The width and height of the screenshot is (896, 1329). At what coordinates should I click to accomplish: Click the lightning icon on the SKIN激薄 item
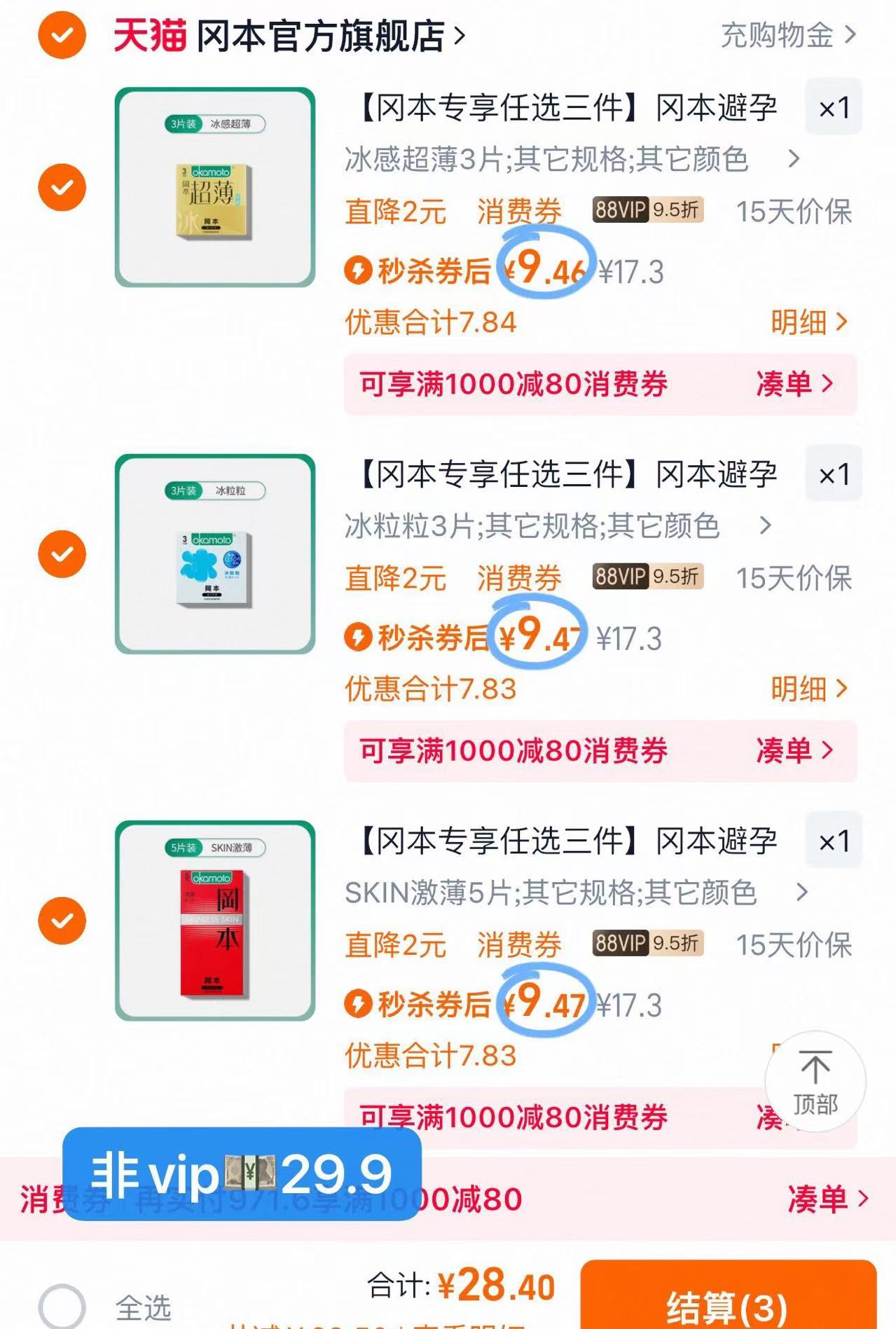click(359, 1003)
